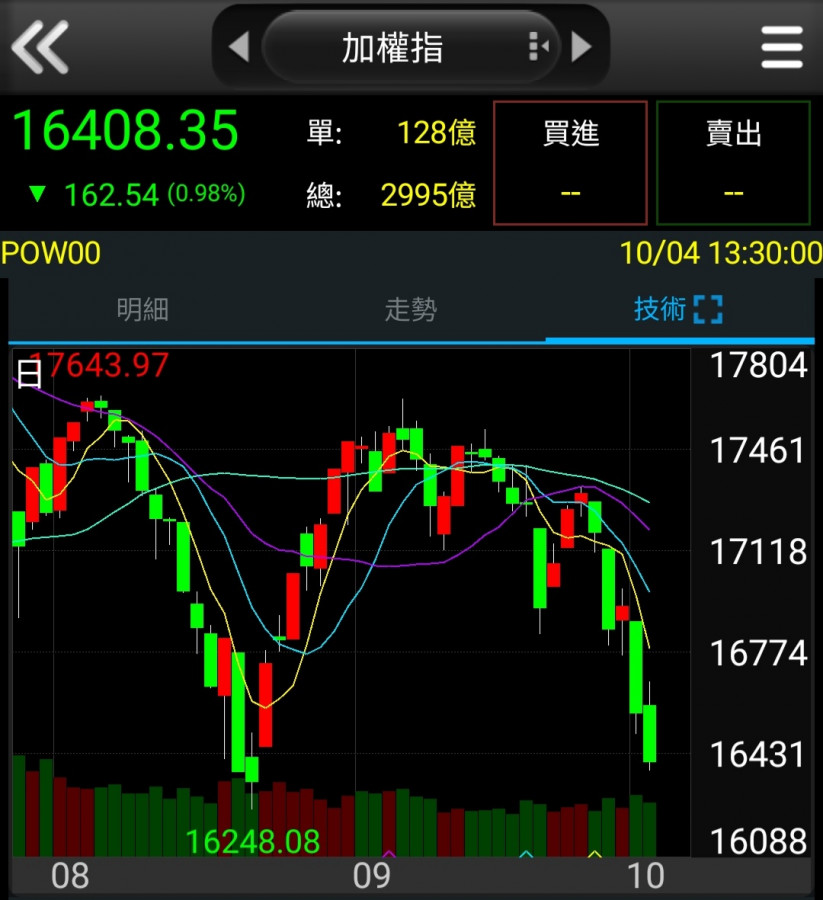Switch to the 走勢 tab
This screenshot has width=823, height=900.
(411, 310)
